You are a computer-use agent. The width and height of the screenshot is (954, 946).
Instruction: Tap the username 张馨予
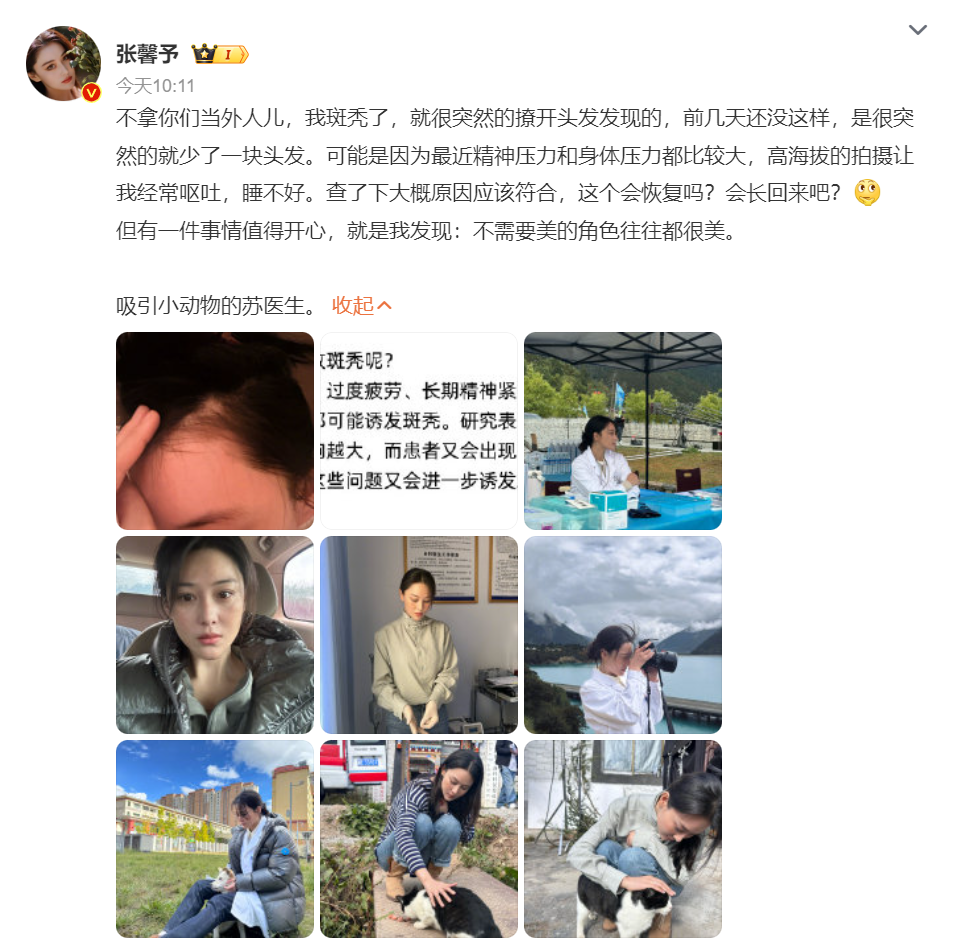(147, 54)
